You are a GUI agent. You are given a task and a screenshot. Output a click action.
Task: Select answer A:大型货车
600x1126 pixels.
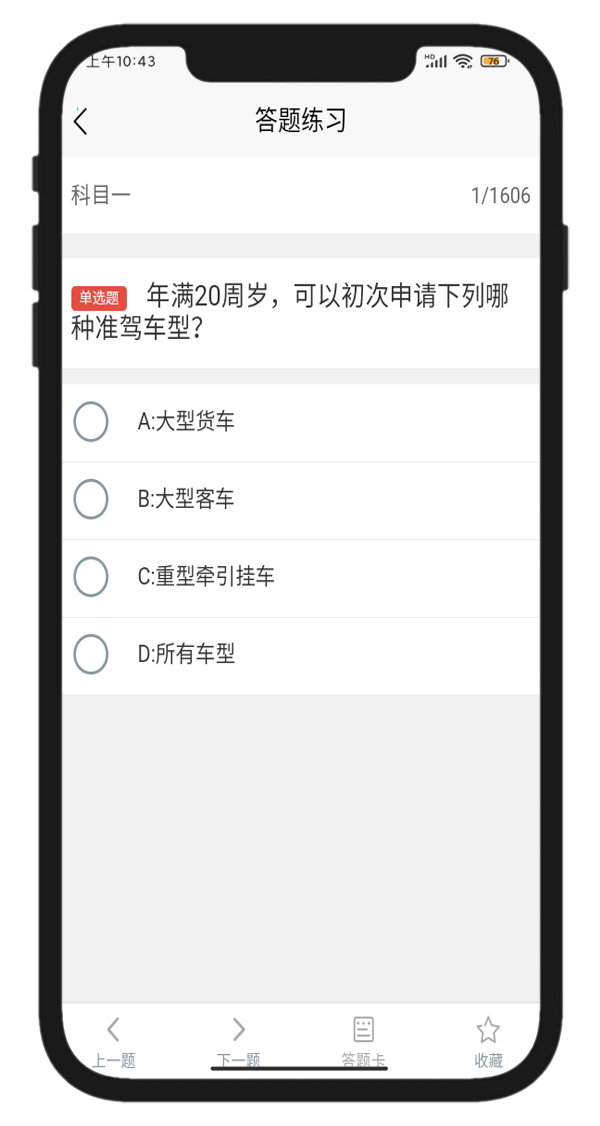pyautogui.click(x=91, y=421)
